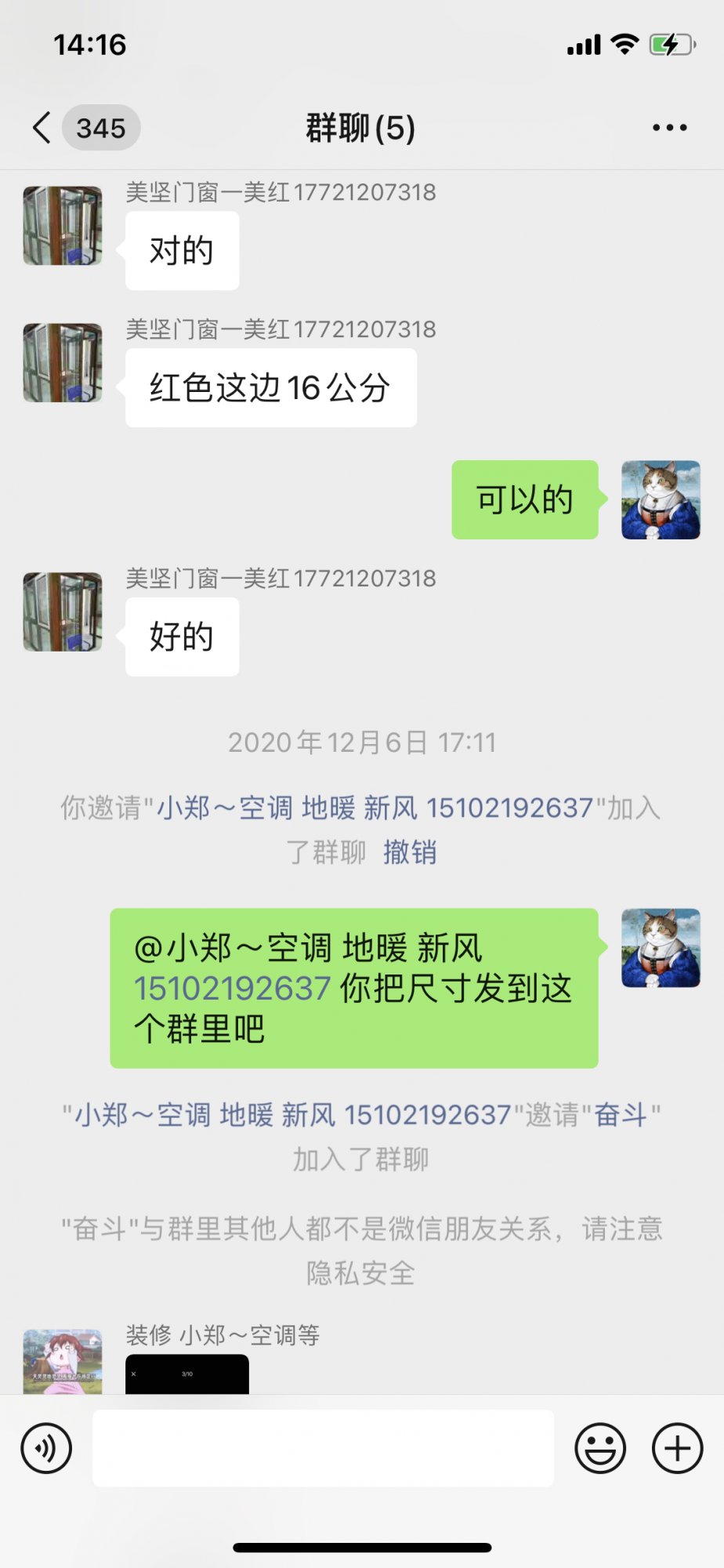Image resolution: width=724 pixels, height=1568 pixels.
Task: Switch to voice message input
Action: click(x=47, y=1448)
